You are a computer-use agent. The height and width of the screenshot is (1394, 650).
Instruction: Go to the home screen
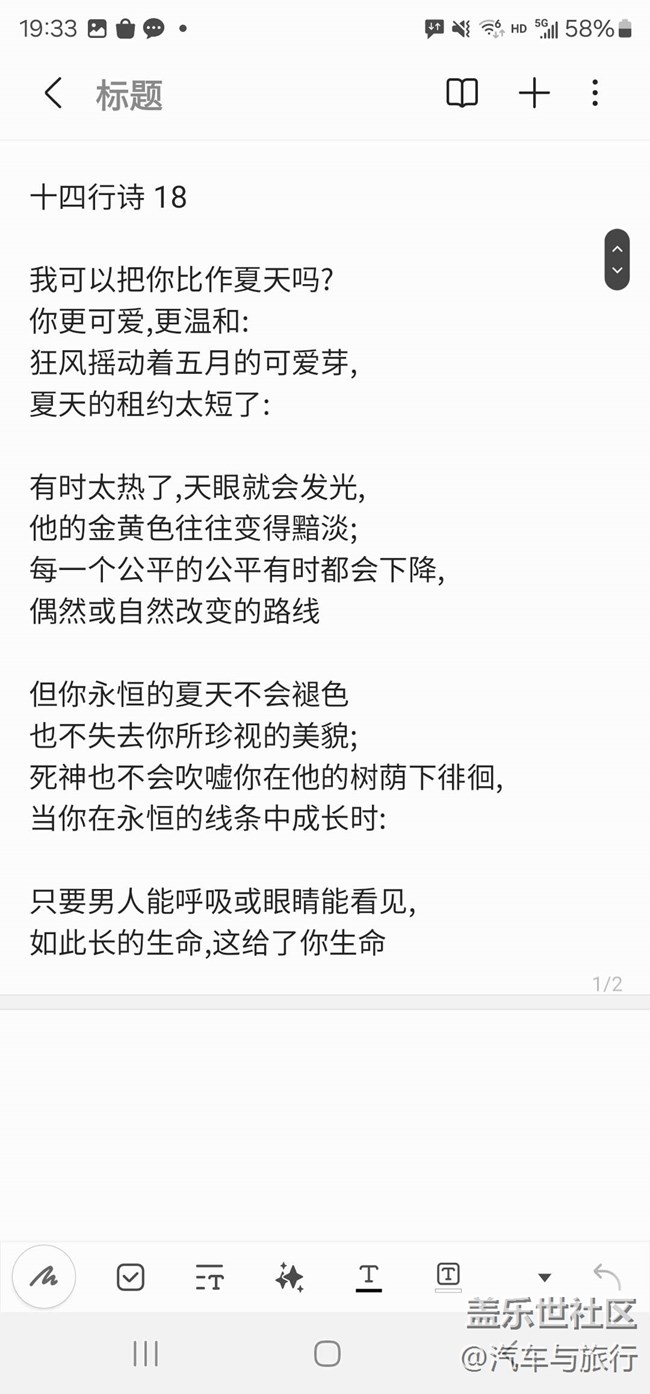(327, 1354)
